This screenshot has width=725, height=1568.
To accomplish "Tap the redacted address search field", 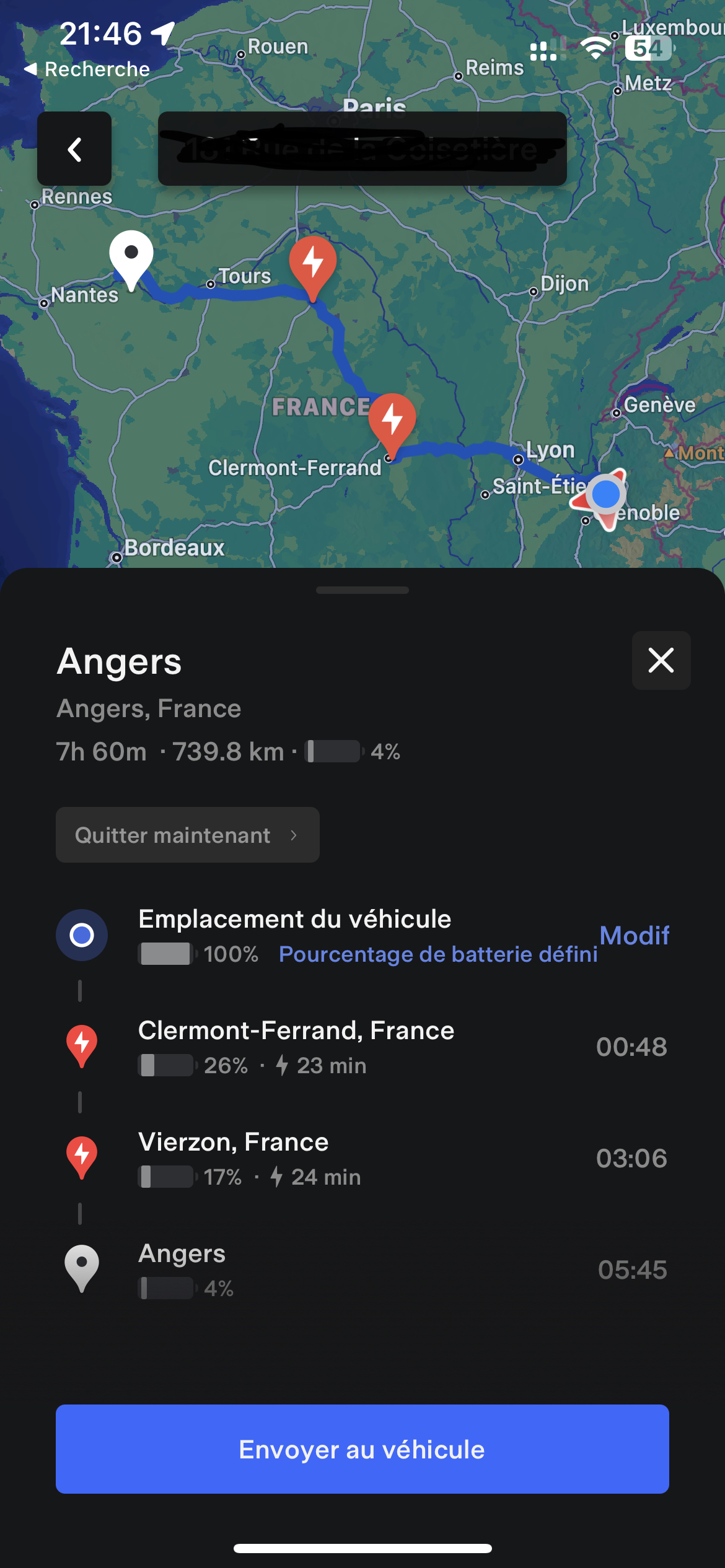I will tap(362, 149).
